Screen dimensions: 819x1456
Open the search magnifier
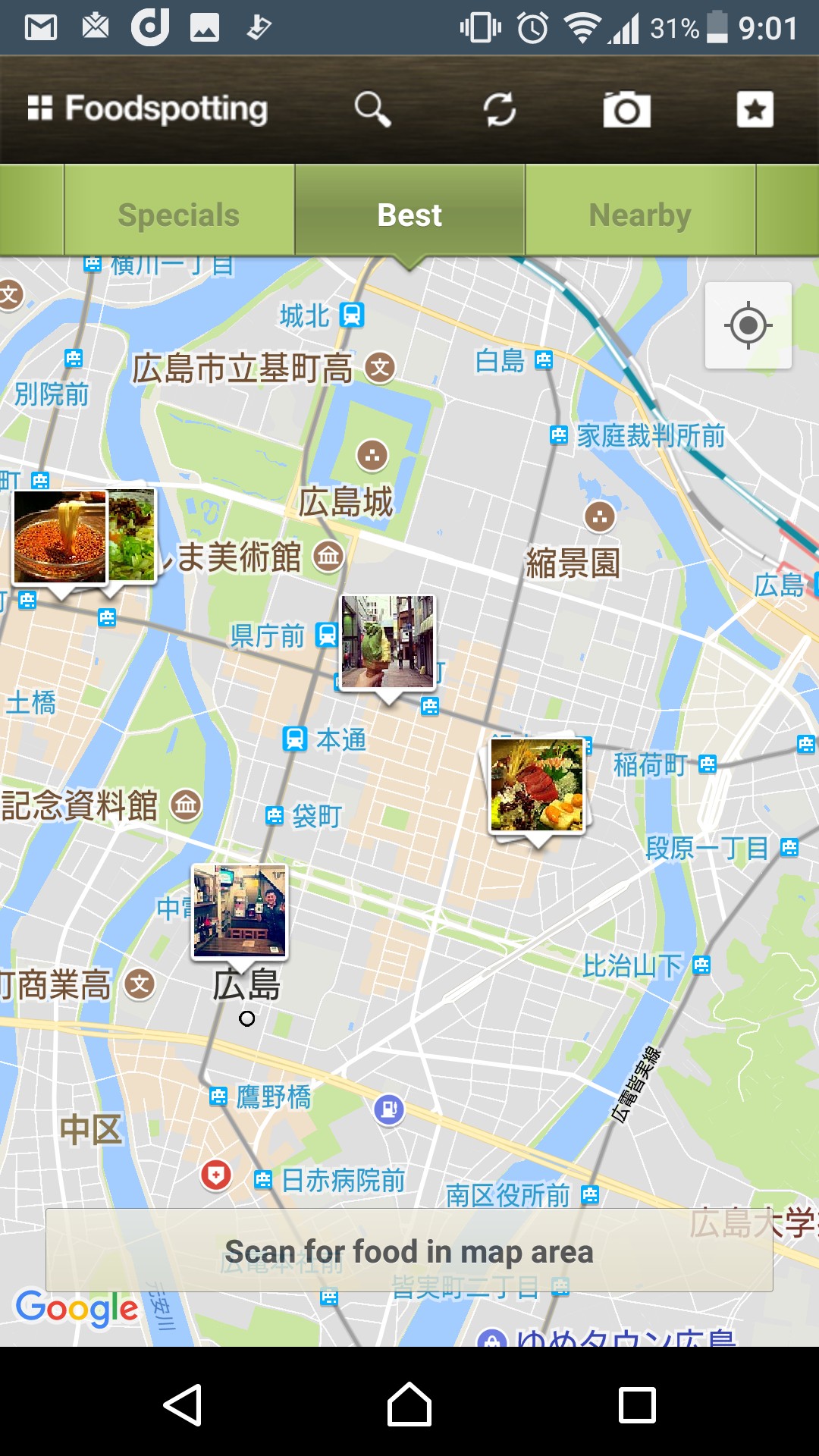tap(372, 110)
